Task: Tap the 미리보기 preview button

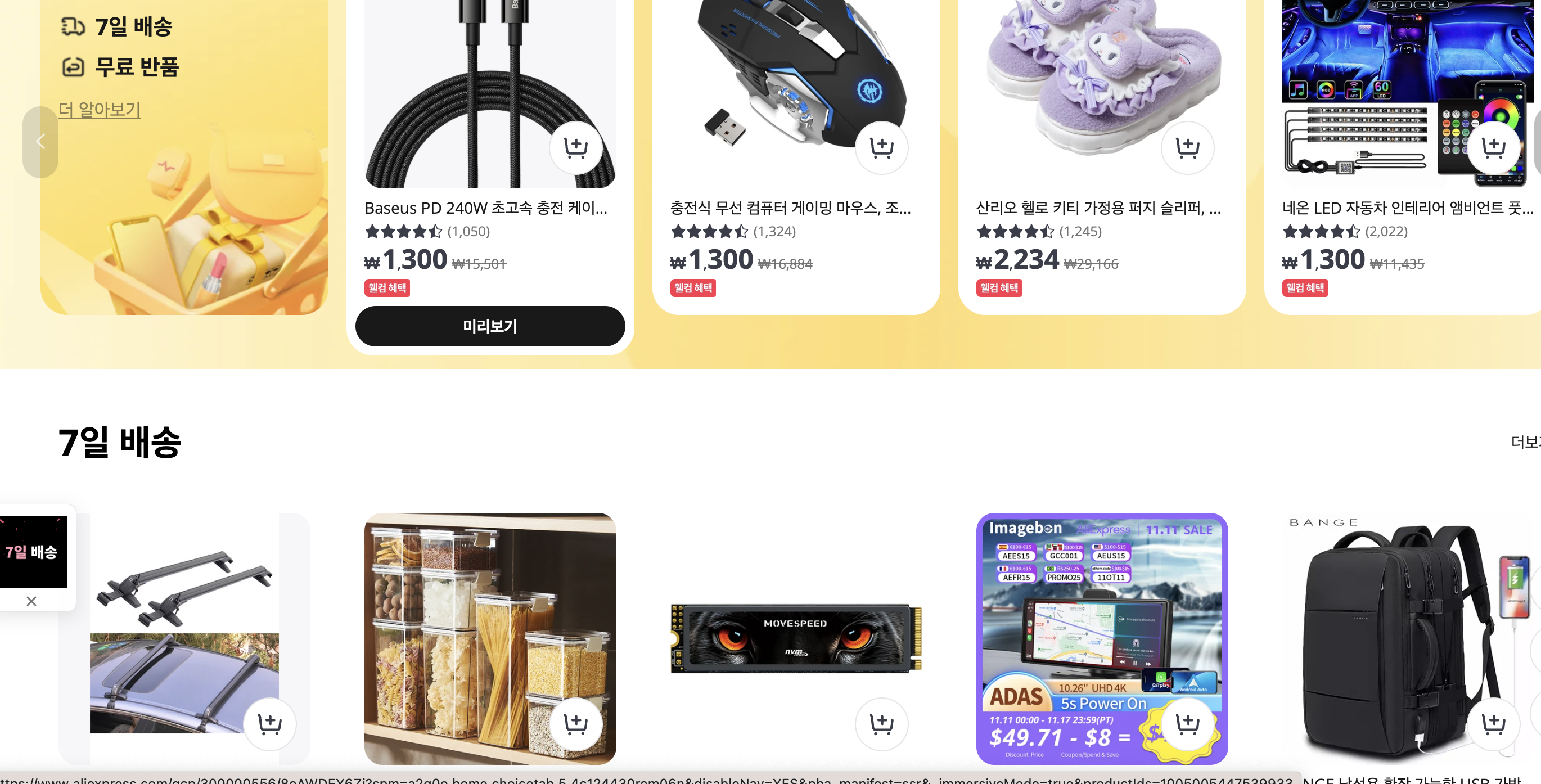Action: click(x=489, y=326)
